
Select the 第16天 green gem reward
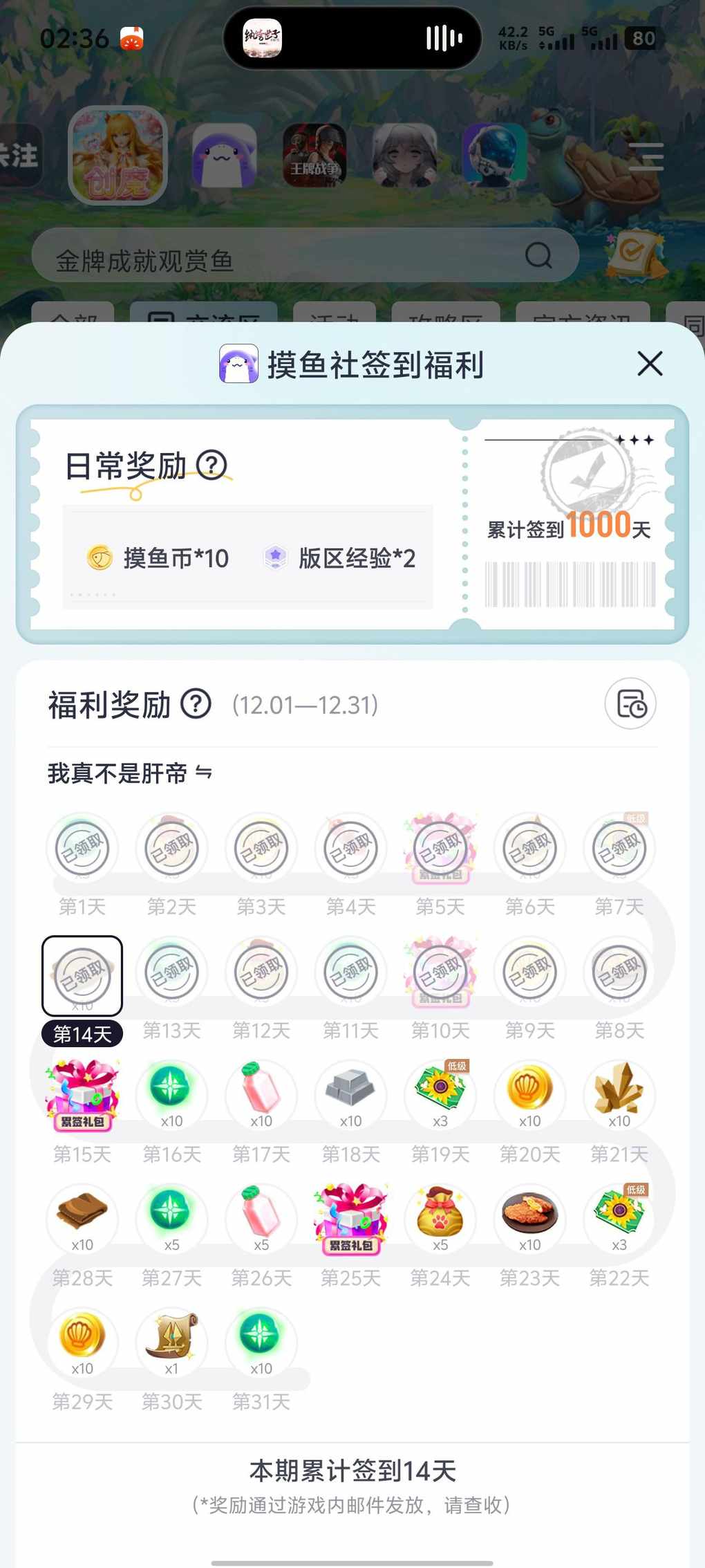click(171, 1095)
